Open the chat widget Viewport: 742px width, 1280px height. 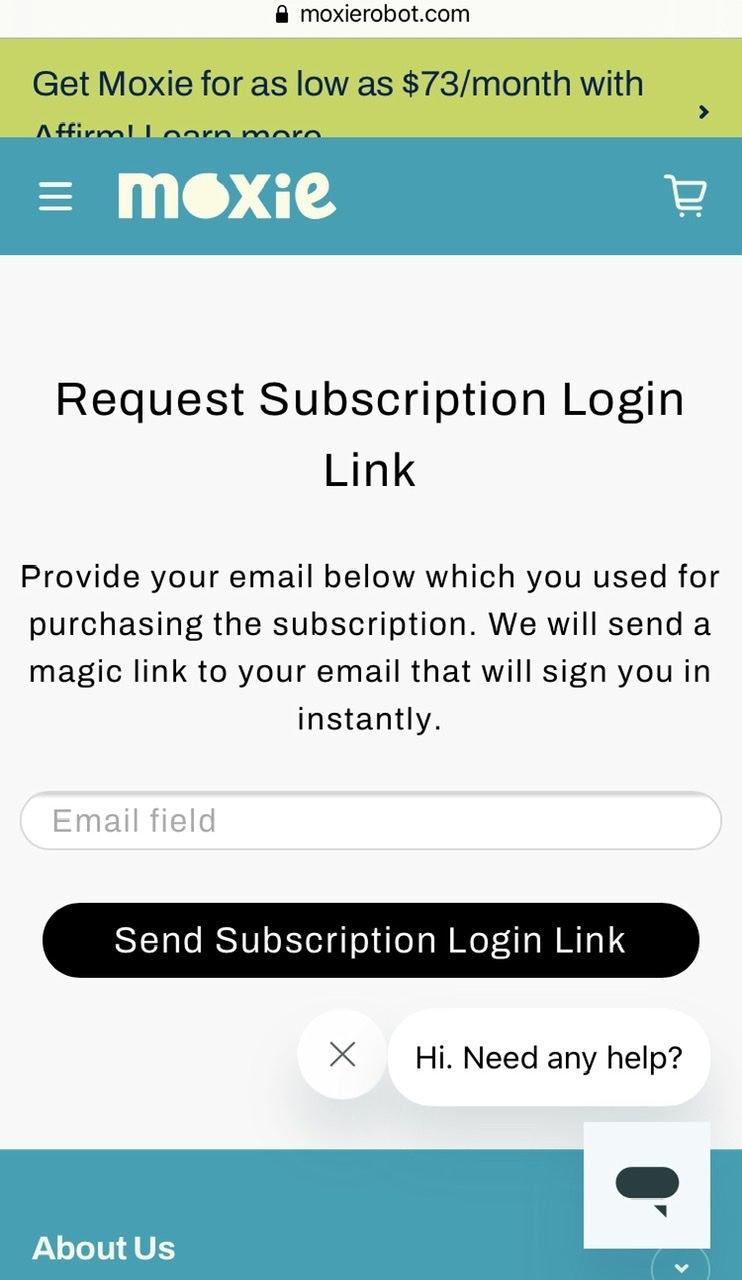click(647, 1185)
